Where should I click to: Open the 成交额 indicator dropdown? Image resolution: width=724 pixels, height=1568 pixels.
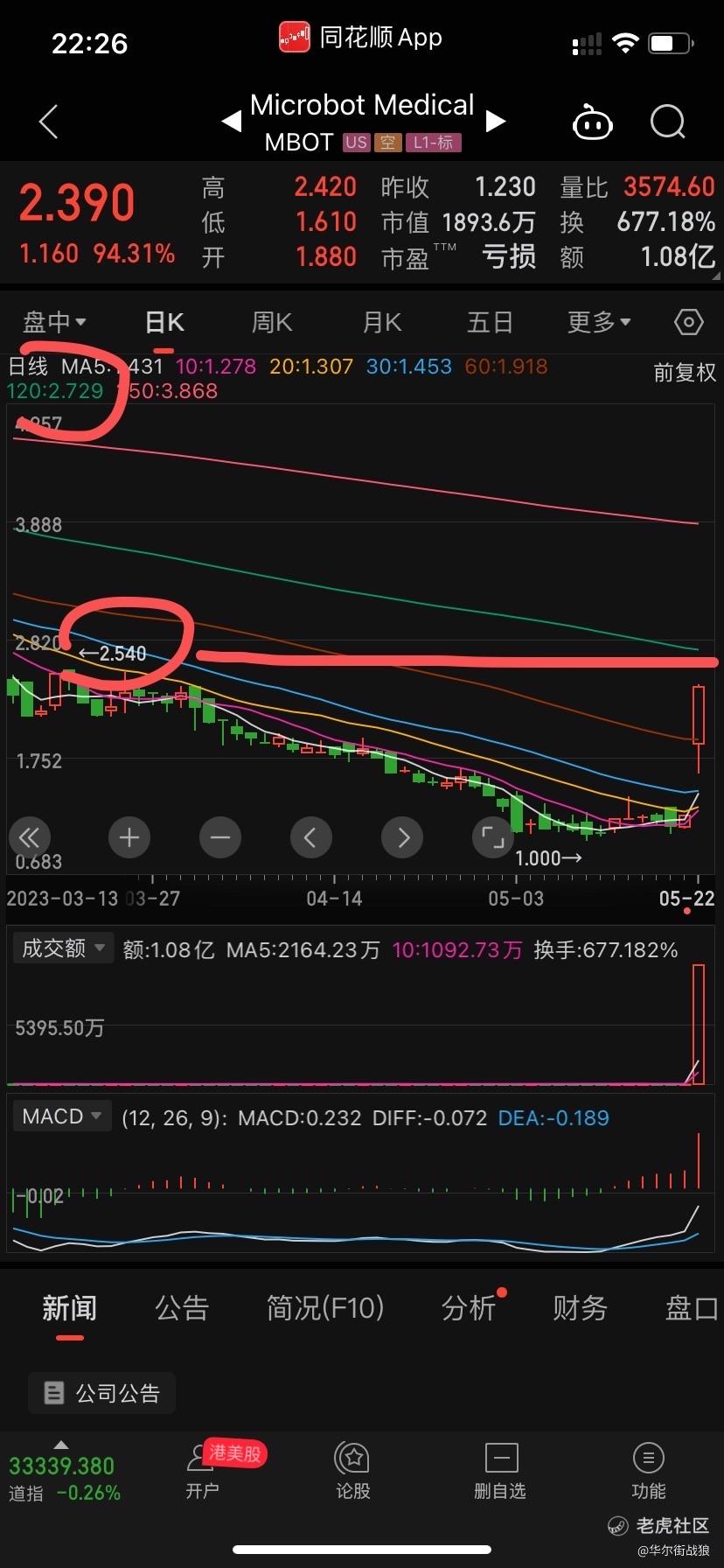[x=63, y=948]
